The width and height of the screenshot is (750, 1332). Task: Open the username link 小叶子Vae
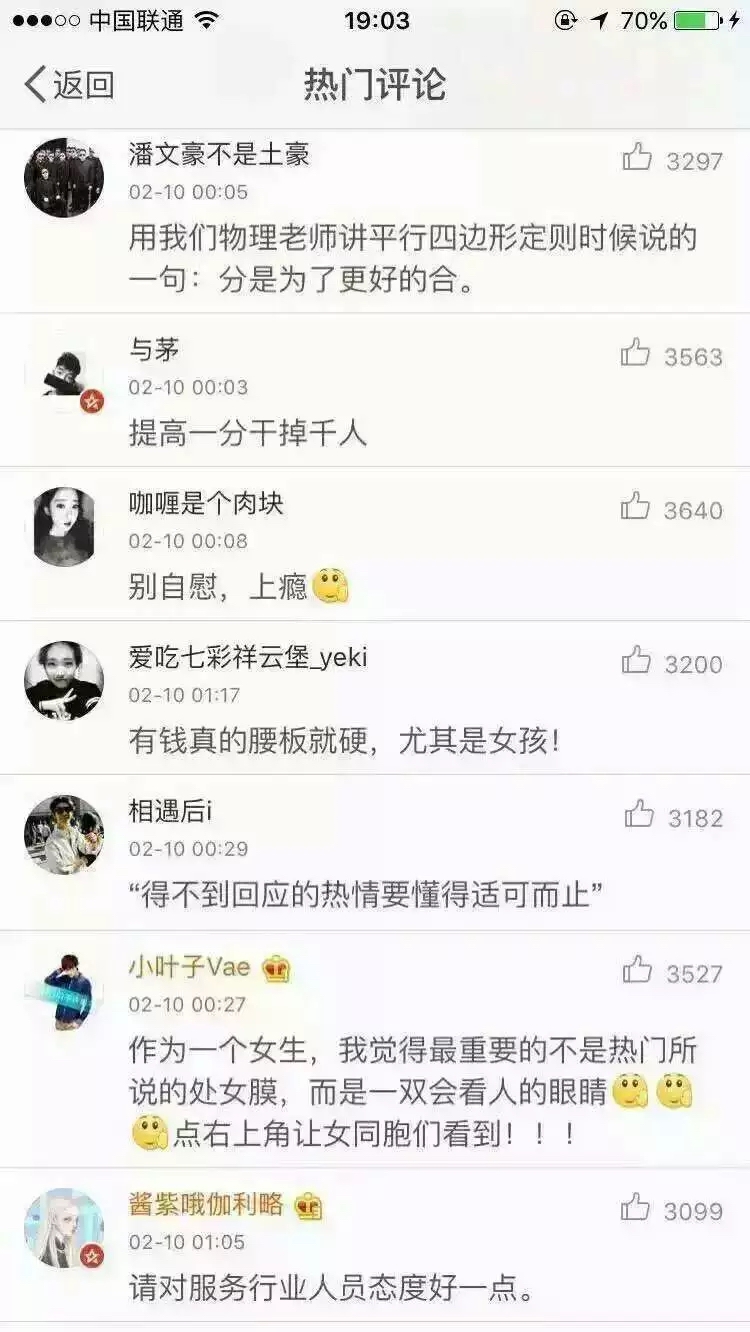(189, 967)
